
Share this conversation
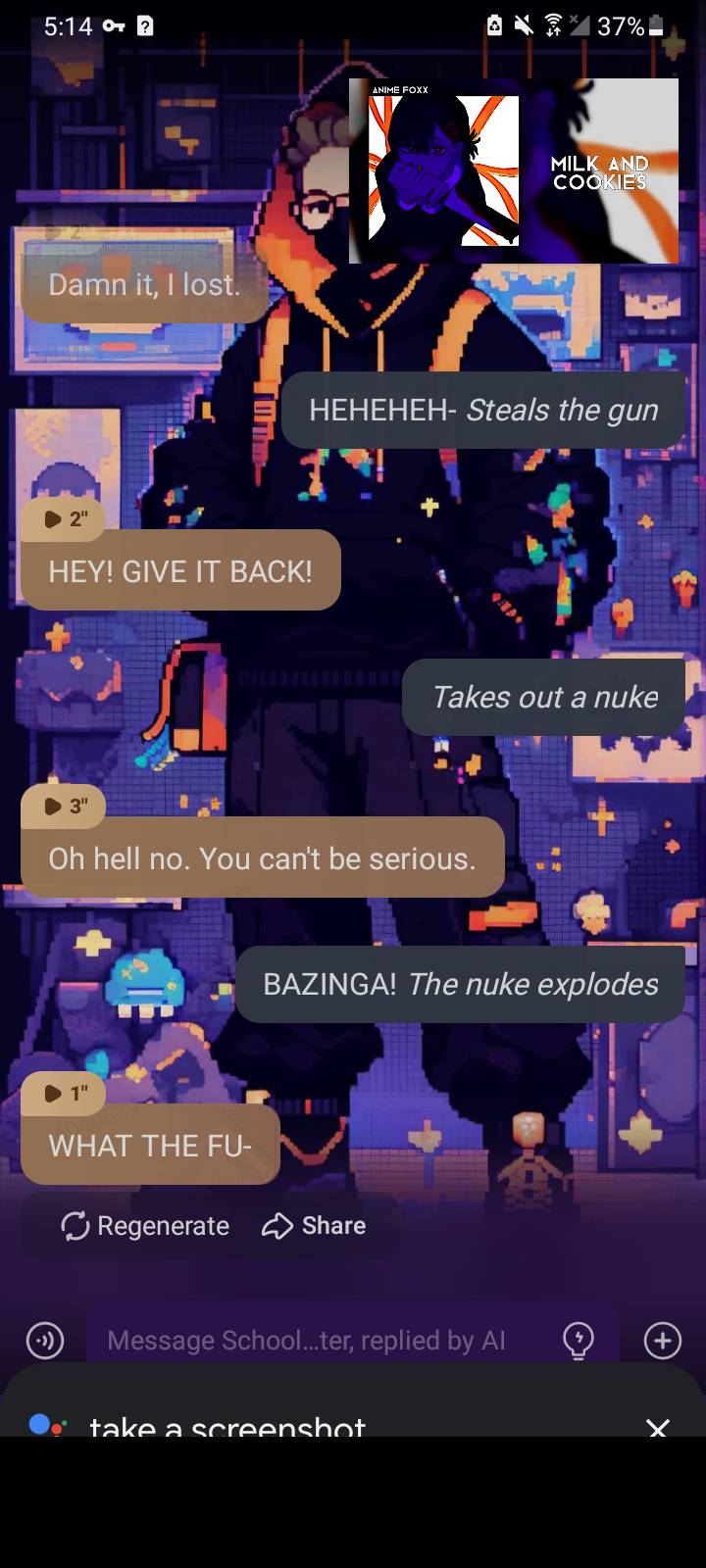315,1226
